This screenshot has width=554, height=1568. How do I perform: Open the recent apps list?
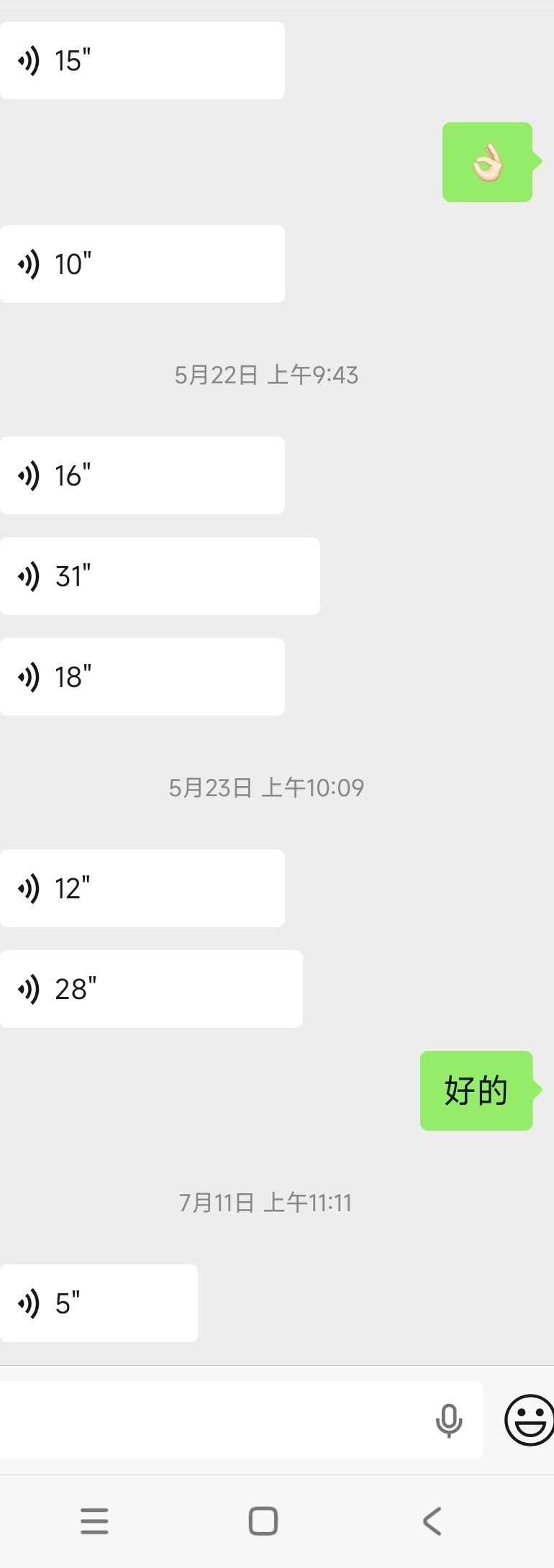click(94, 1521)
